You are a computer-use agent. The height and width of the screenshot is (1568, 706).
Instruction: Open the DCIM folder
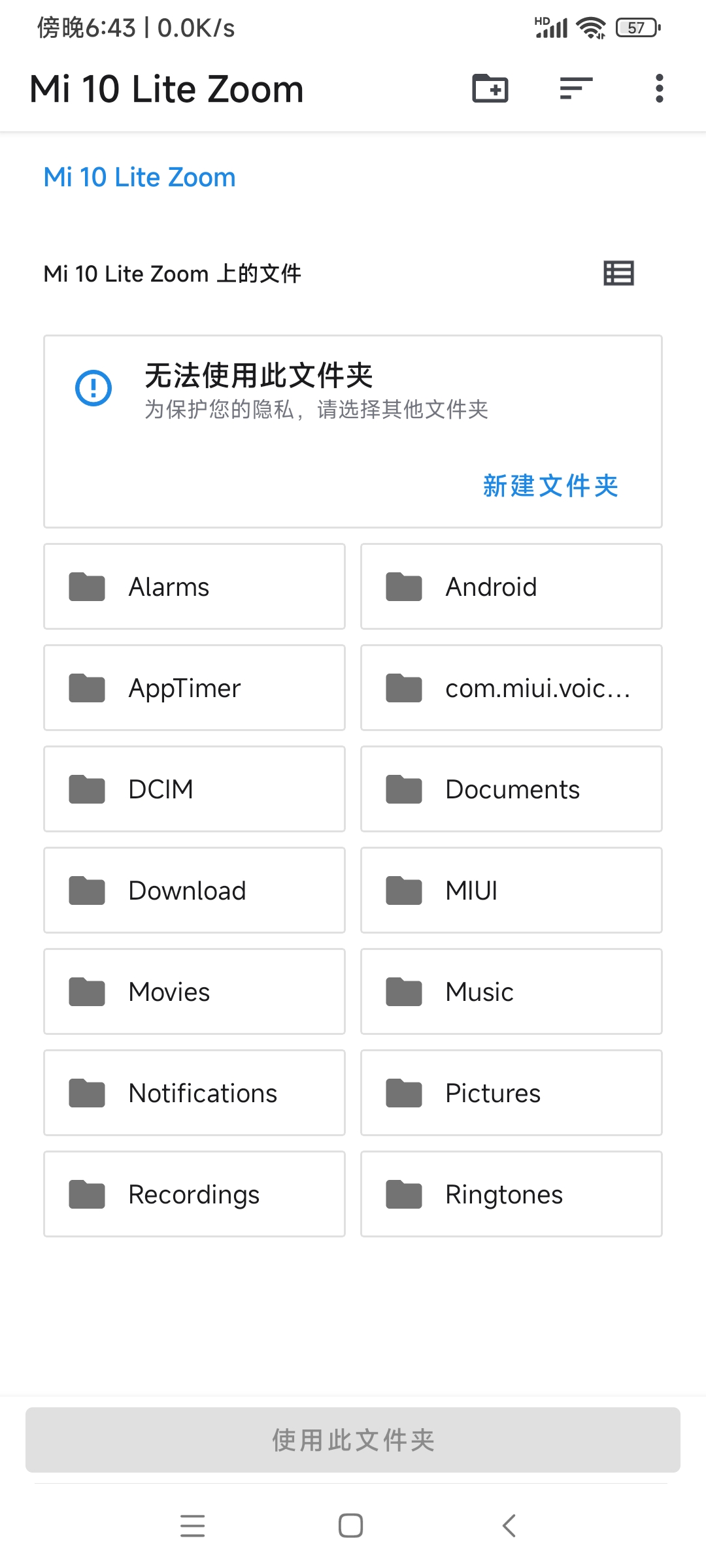pyautogui.click(x=194, y=789)
